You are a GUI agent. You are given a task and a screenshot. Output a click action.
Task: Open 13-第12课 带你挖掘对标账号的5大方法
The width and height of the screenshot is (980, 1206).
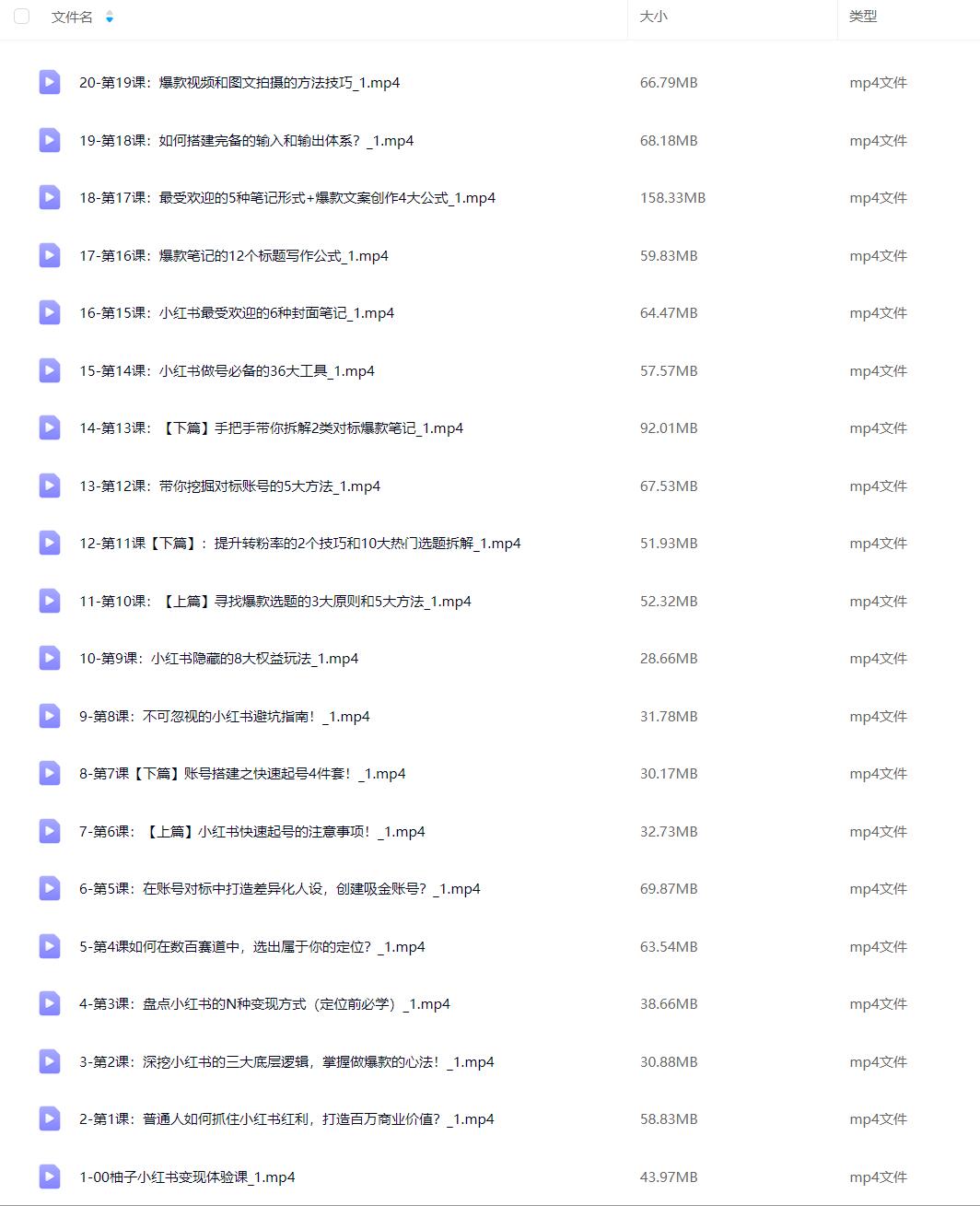pyautogui.click(x=229, y=486)
